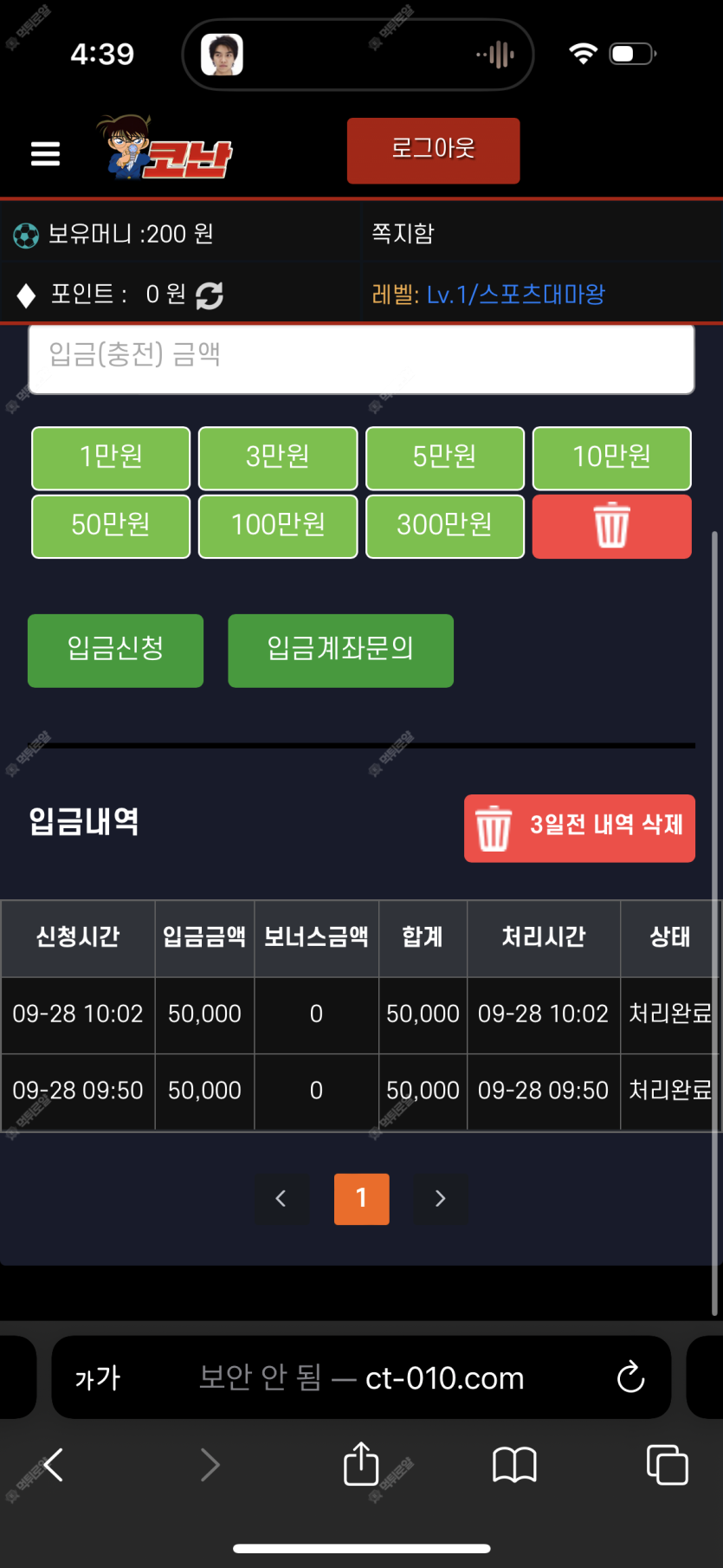
Task: Open the hamburger menu
Action: pos(45,153)
